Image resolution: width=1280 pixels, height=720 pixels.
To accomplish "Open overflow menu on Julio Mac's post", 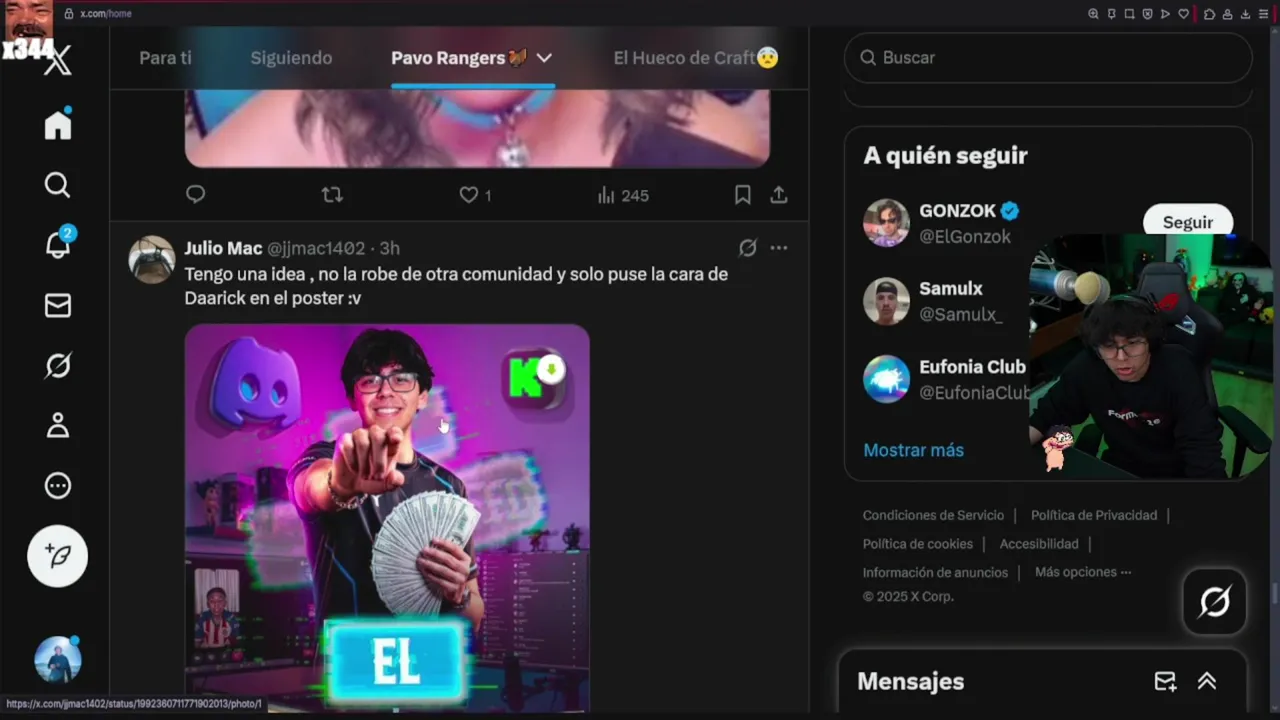I will tap(779, 248).
